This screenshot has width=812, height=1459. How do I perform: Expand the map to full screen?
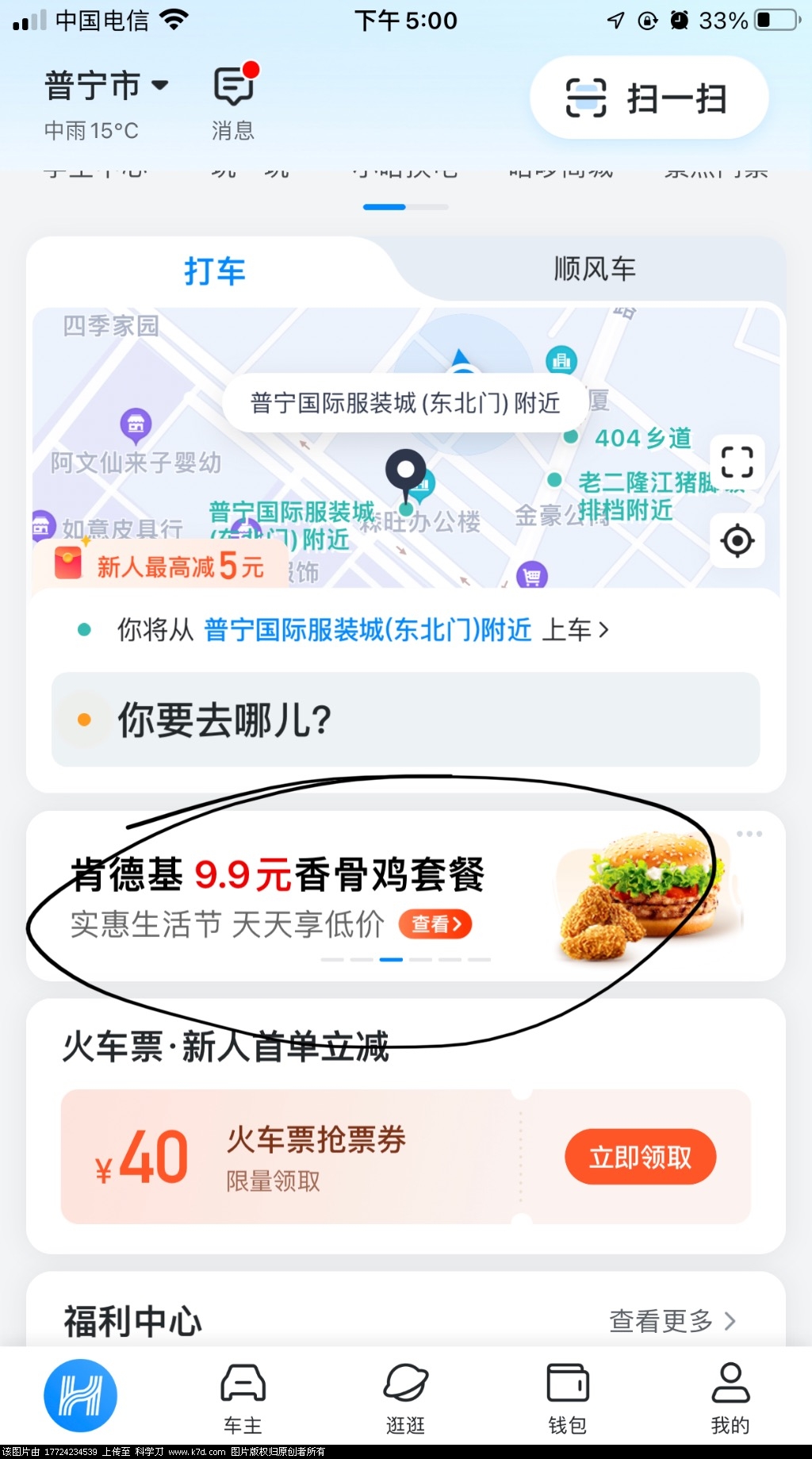737,462
